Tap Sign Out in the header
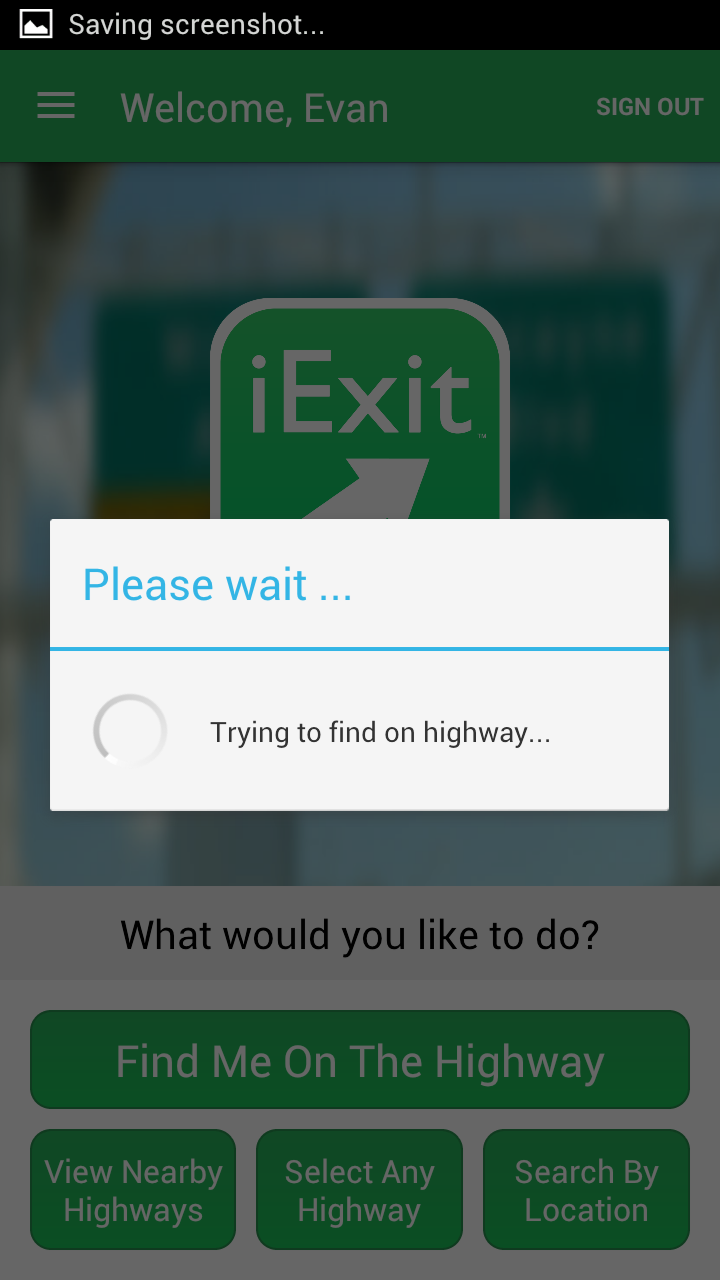The width and height of the screenshot is (720, 1280). click(649, 107)
